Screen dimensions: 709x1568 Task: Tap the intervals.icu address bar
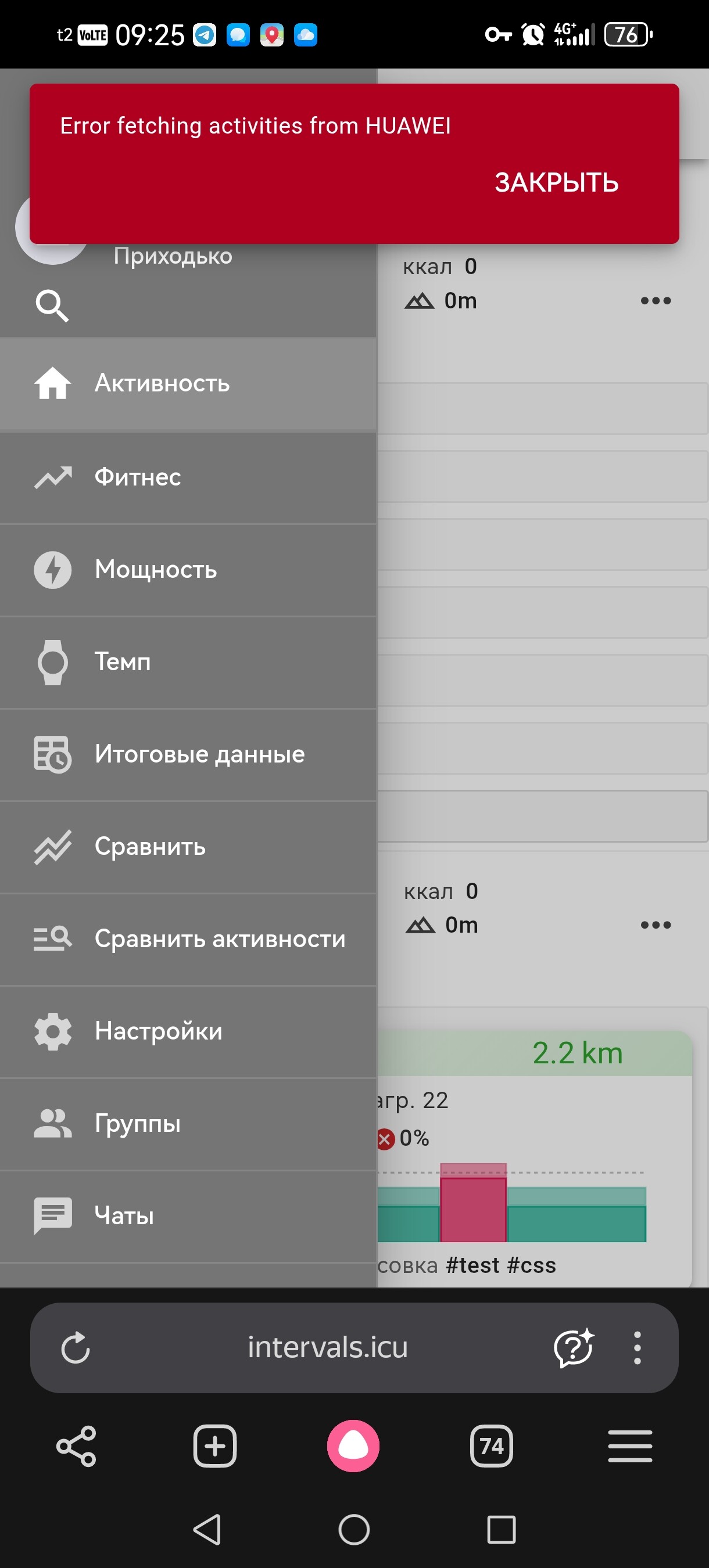pyautogui.click(x=327, y=1348)
